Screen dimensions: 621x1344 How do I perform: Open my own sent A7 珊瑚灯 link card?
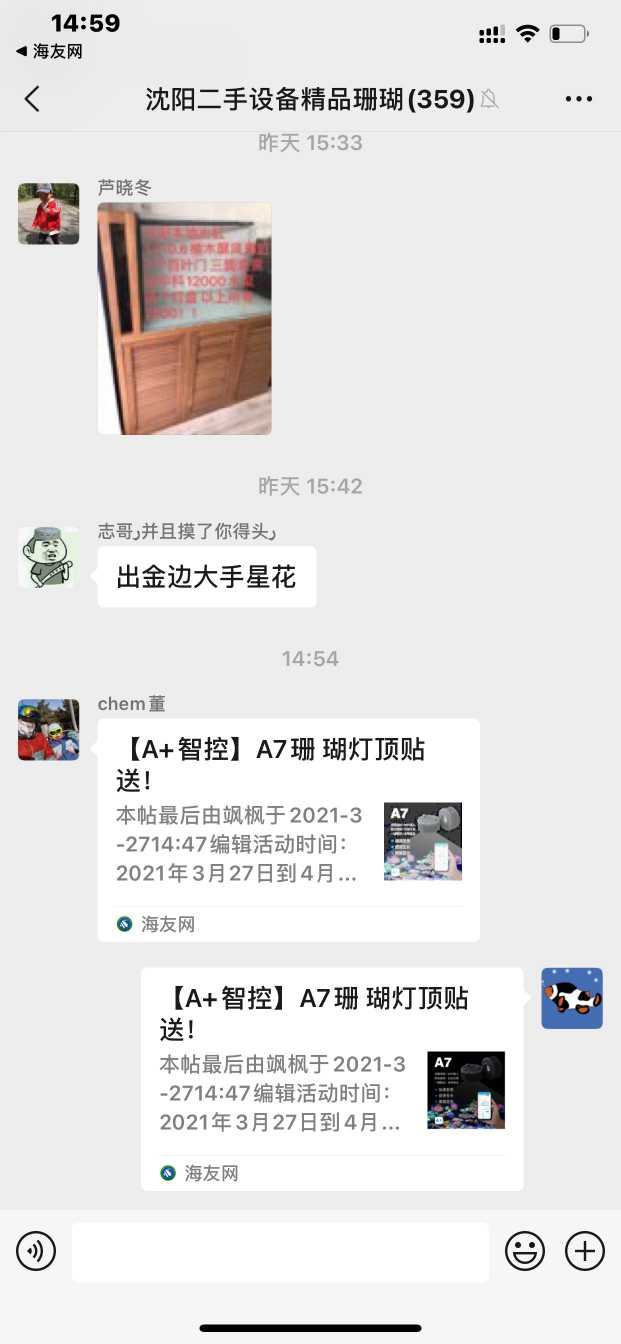tap(331, 1078)
